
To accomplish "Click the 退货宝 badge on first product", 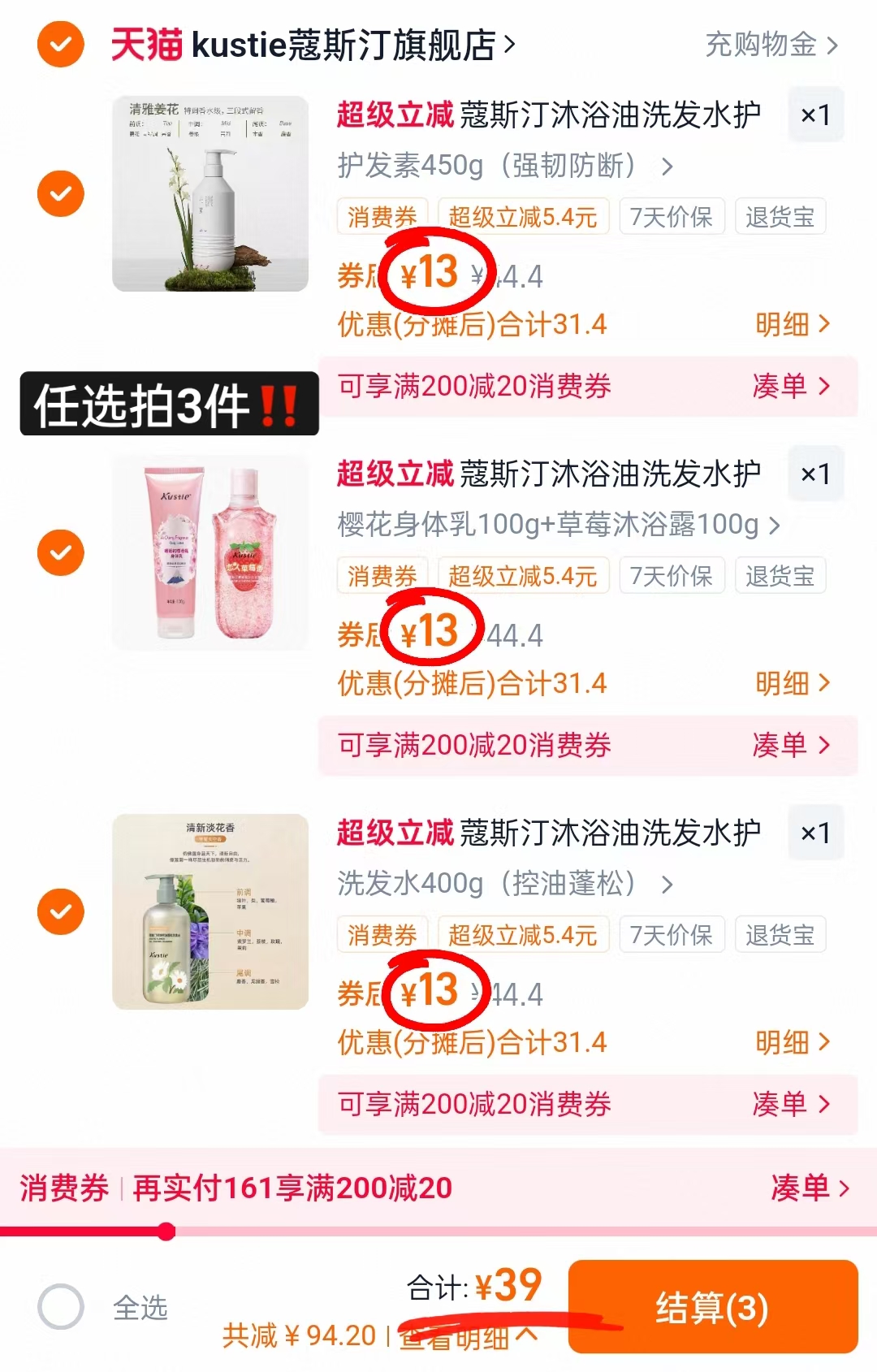I will 779,215.
